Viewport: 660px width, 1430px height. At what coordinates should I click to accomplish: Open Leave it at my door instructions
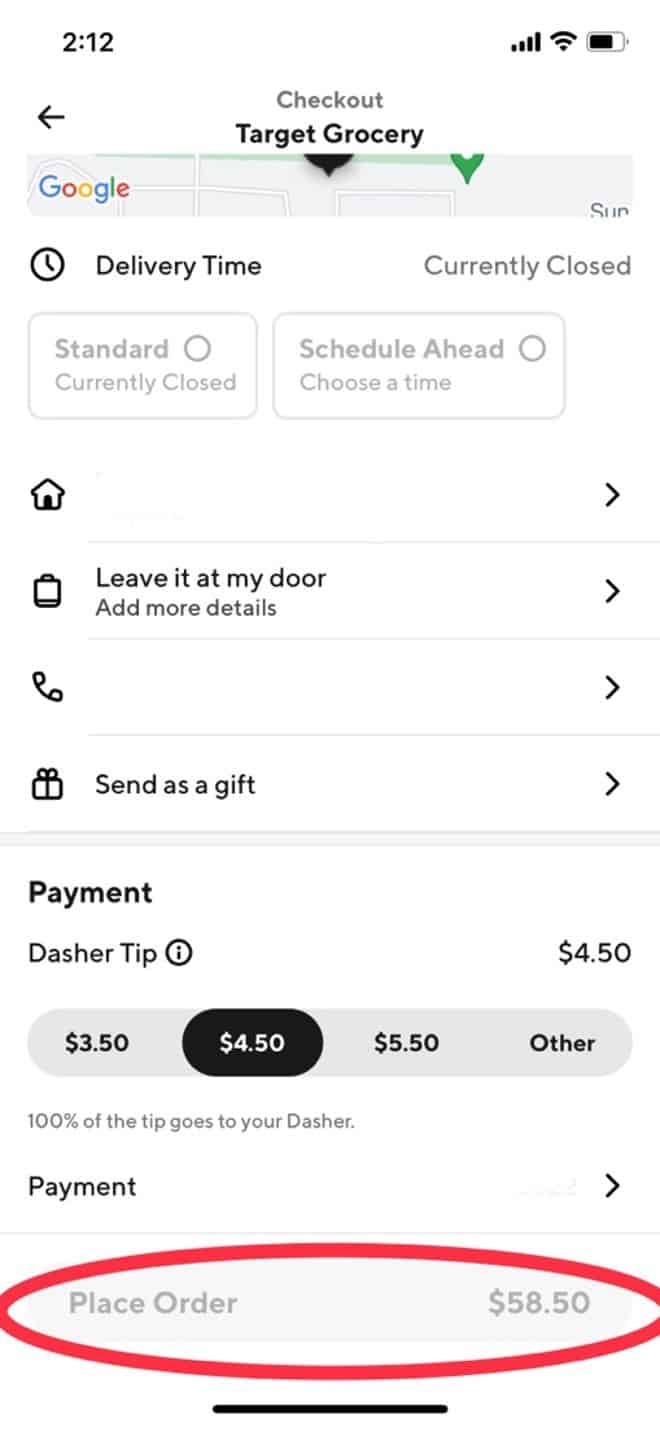[330, 592]
